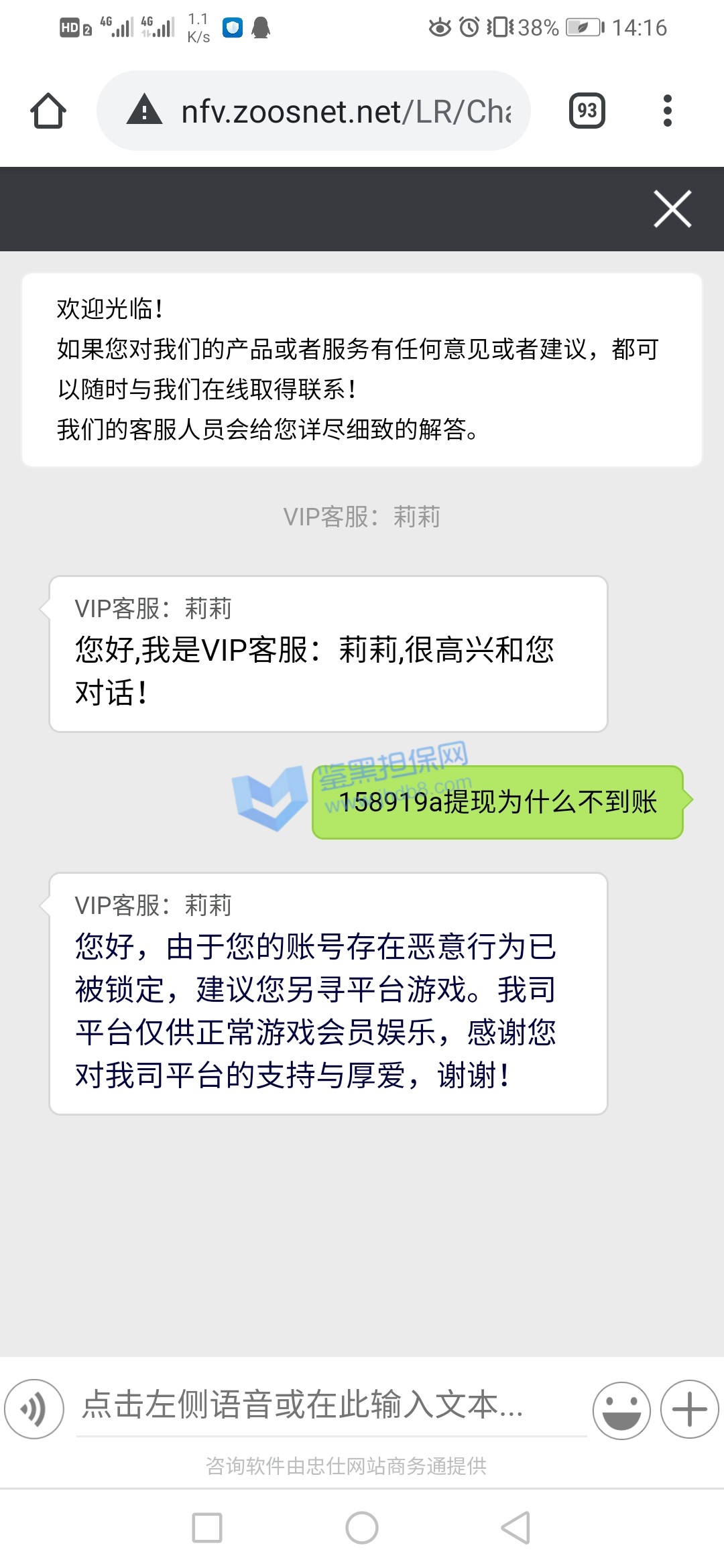Go to the browser home page
The width and height of the screenshot is (724, 1568).
(x=48, y=111)
